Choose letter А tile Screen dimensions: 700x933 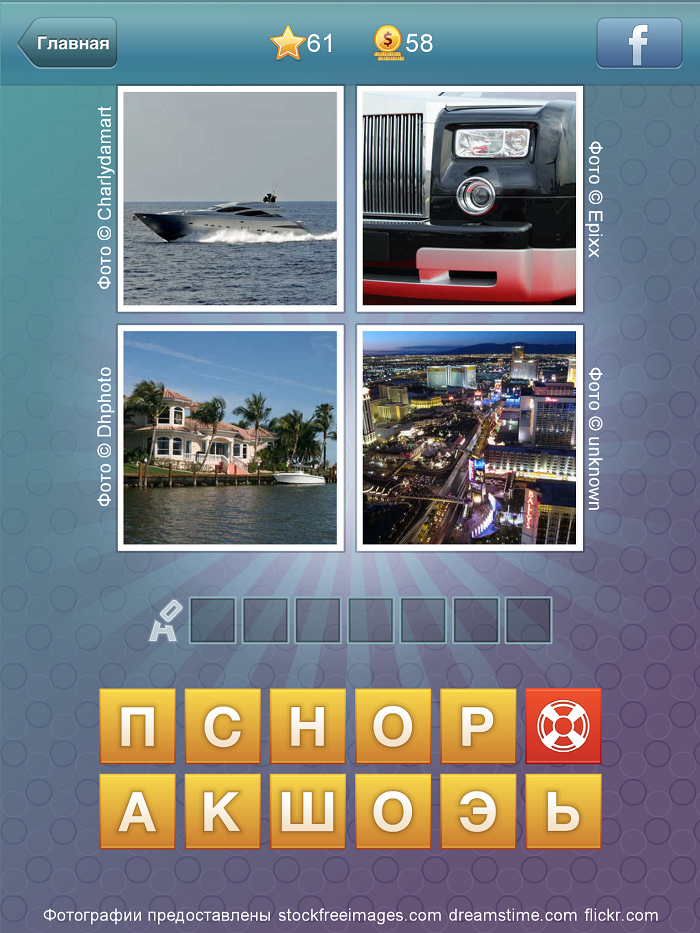(x=137, y=811)
